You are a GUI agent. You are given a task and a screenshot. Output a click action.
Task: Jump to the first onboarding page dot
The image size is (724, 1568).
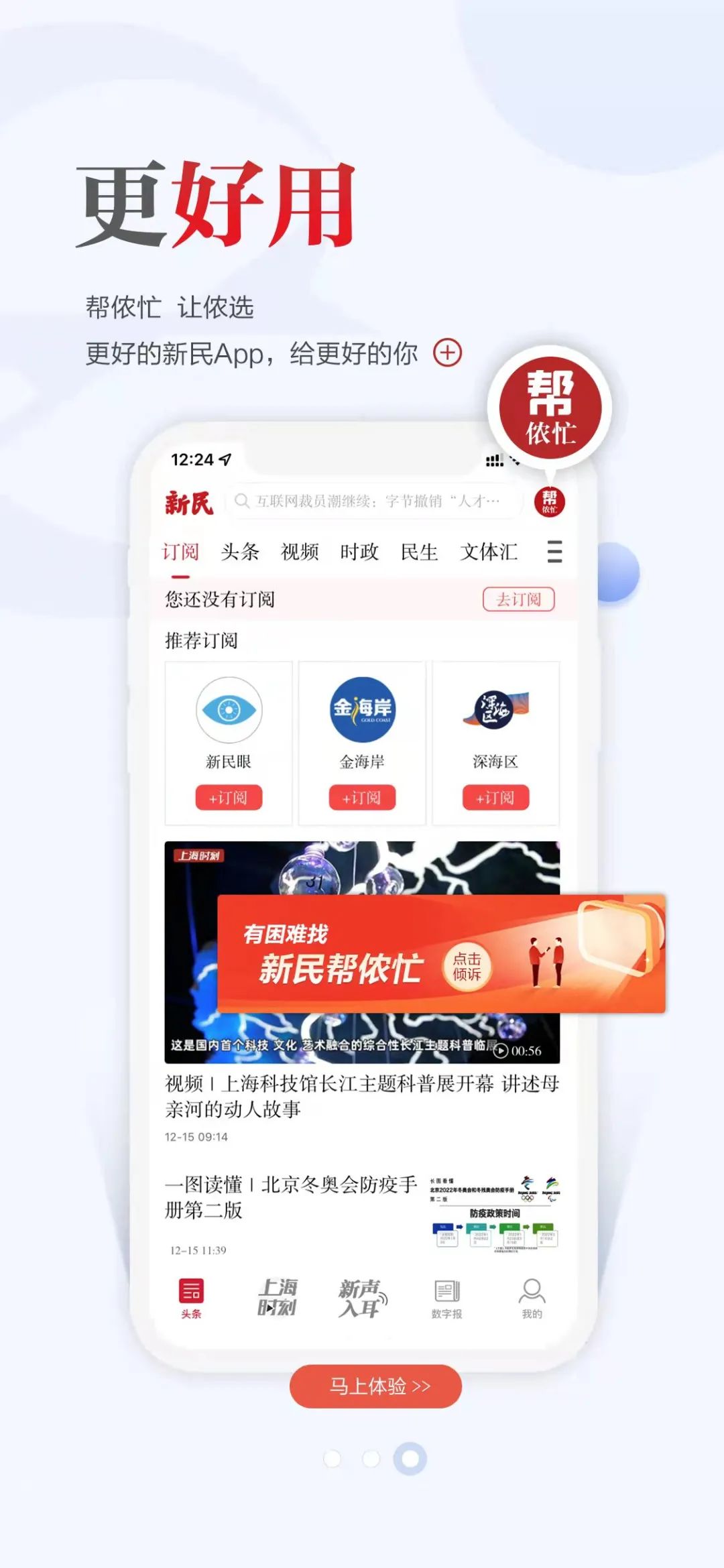[333, 1458]
